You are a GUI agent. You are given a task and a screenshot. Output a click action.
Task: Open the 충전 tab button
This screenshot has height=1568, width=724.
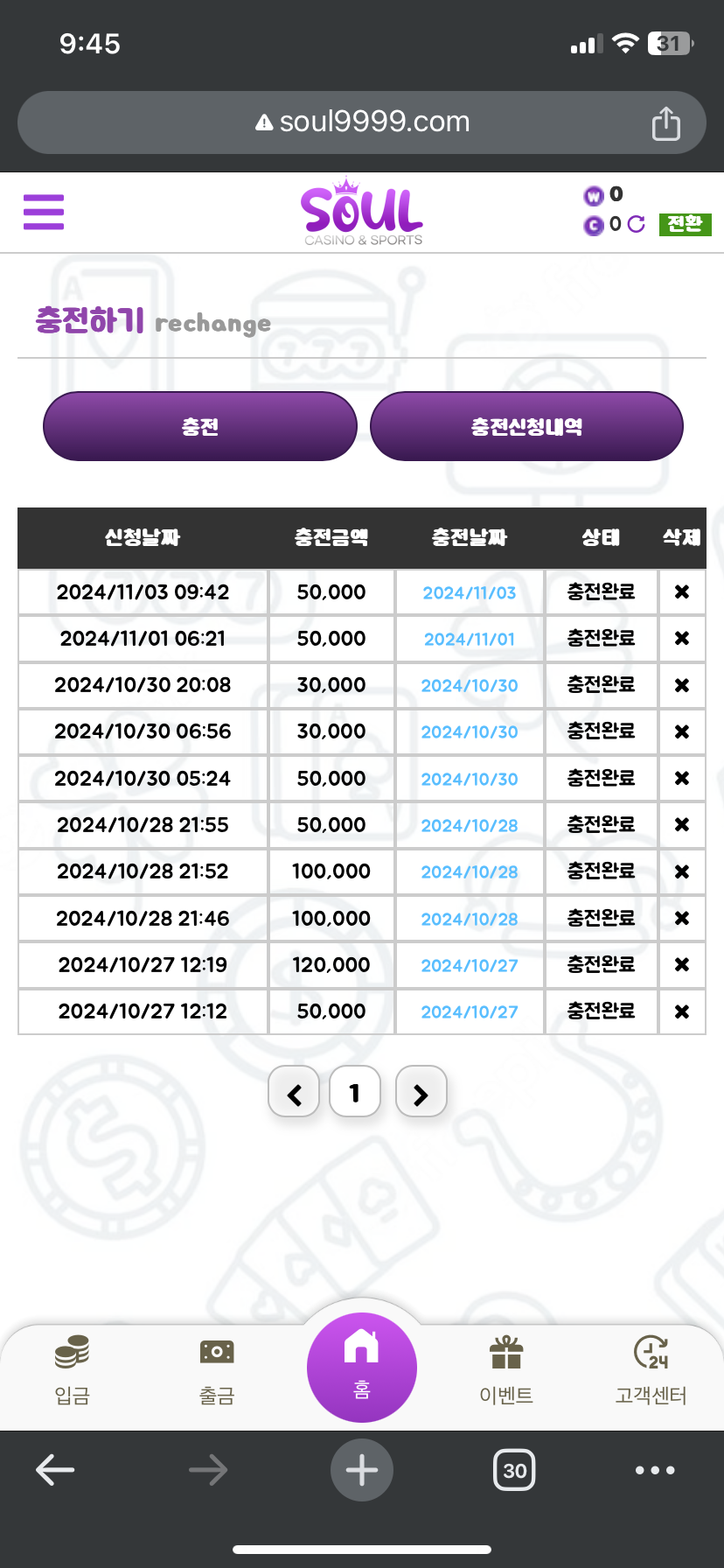coord(200,426)
